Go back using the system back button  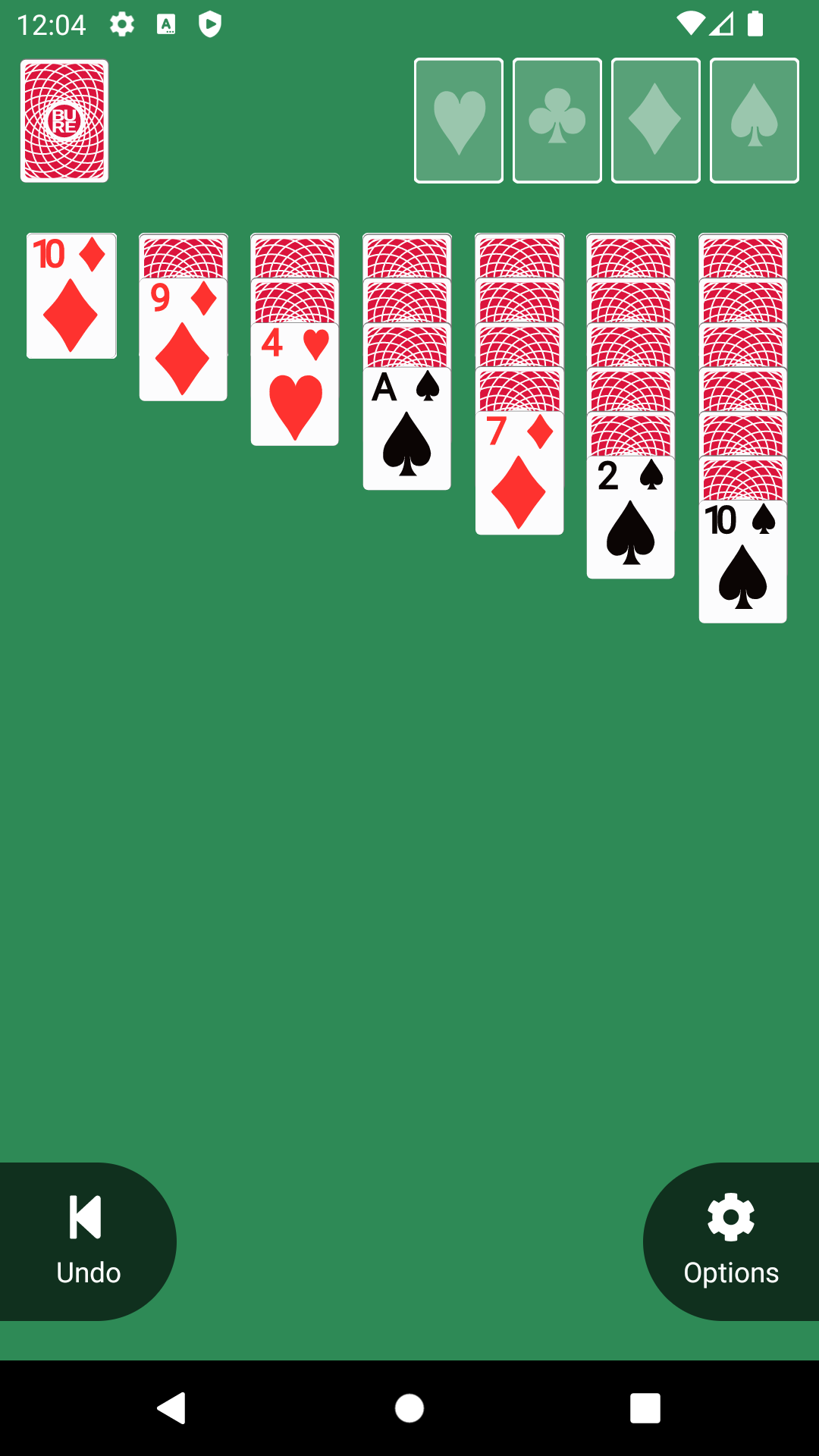point(172,1408)
